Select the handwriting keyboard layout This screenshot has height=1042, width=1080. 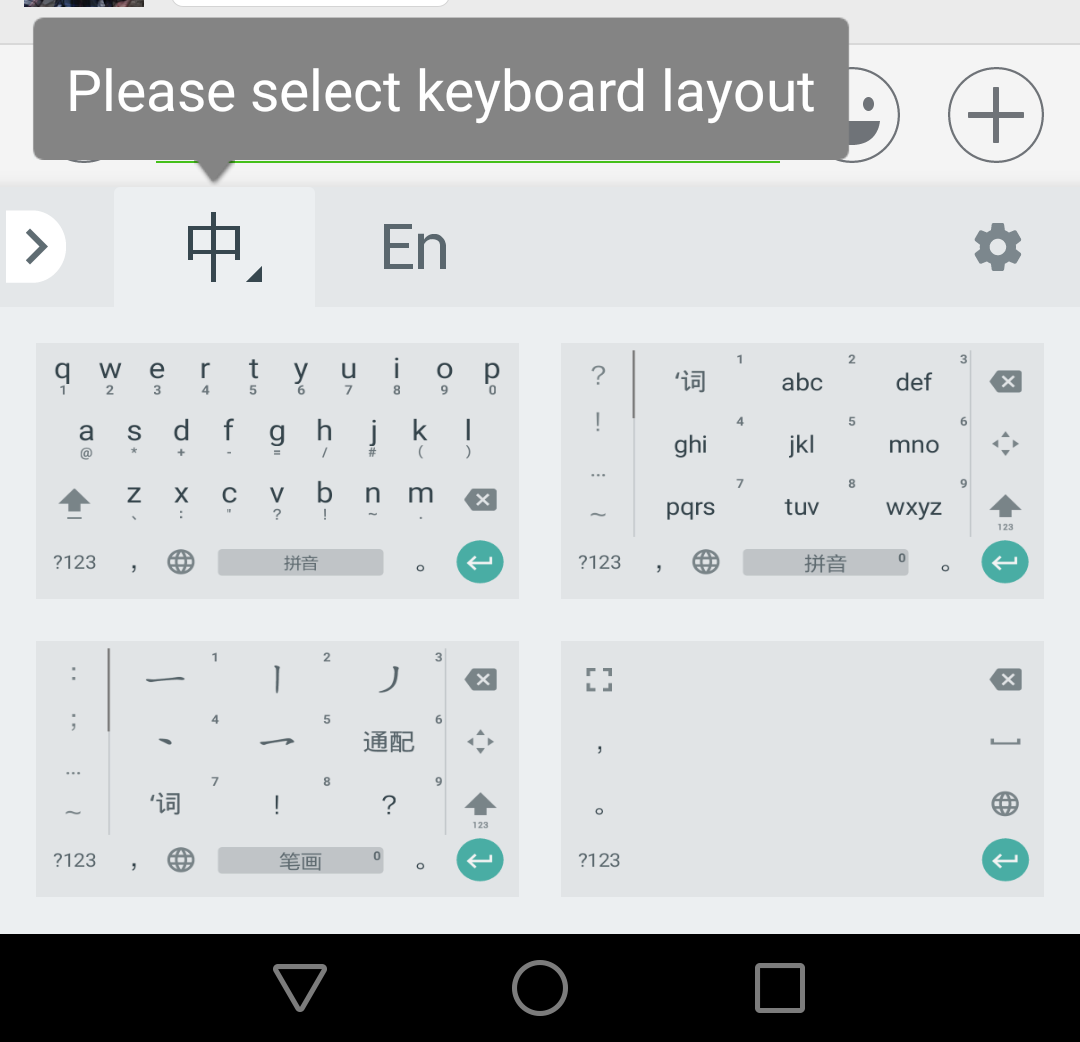coord(802,768)
